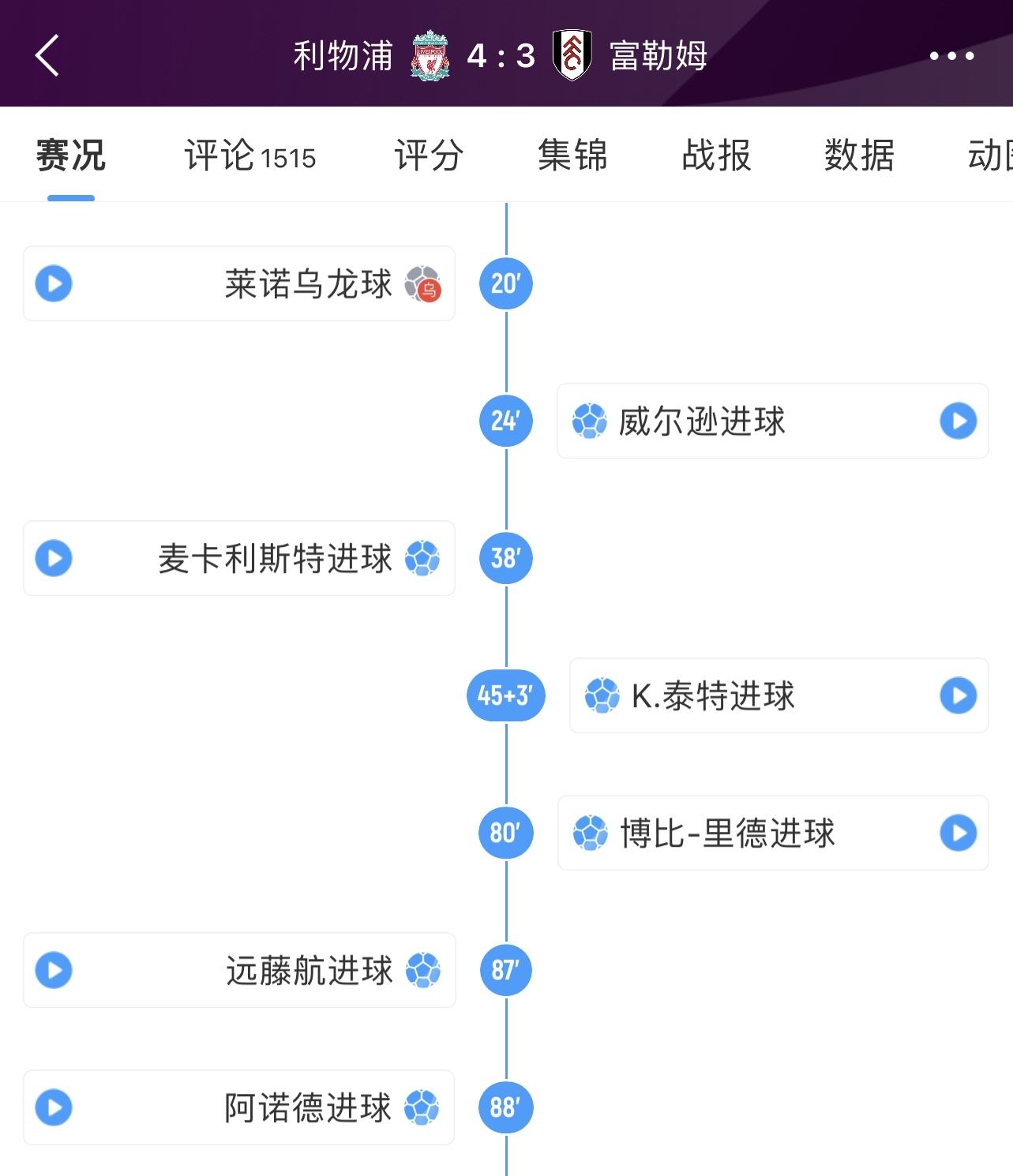Play the 莱诺乌龙球 clip

pos(54,284)
